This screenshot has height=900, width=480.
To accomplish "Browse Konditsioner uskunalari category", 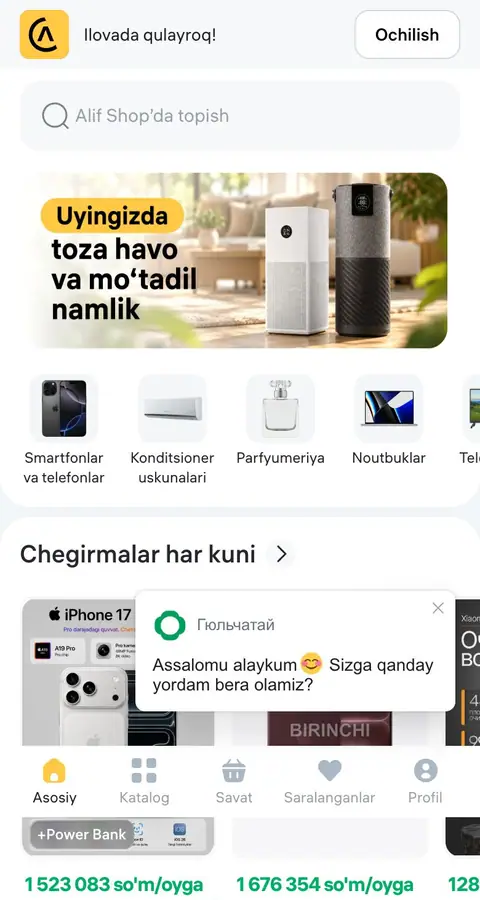I will (172, 429).
